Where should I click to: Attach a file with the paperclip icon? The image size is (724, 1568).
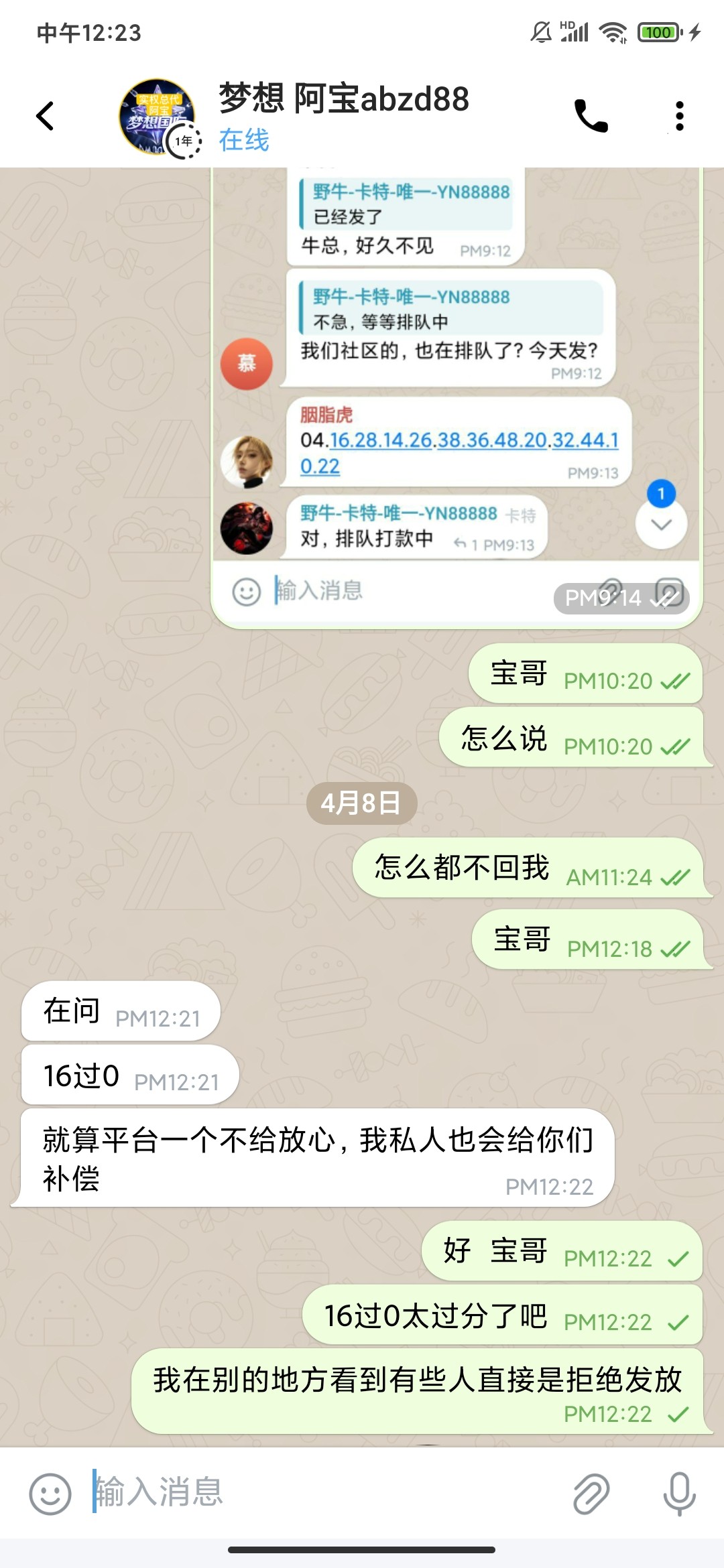point(591,1494)
